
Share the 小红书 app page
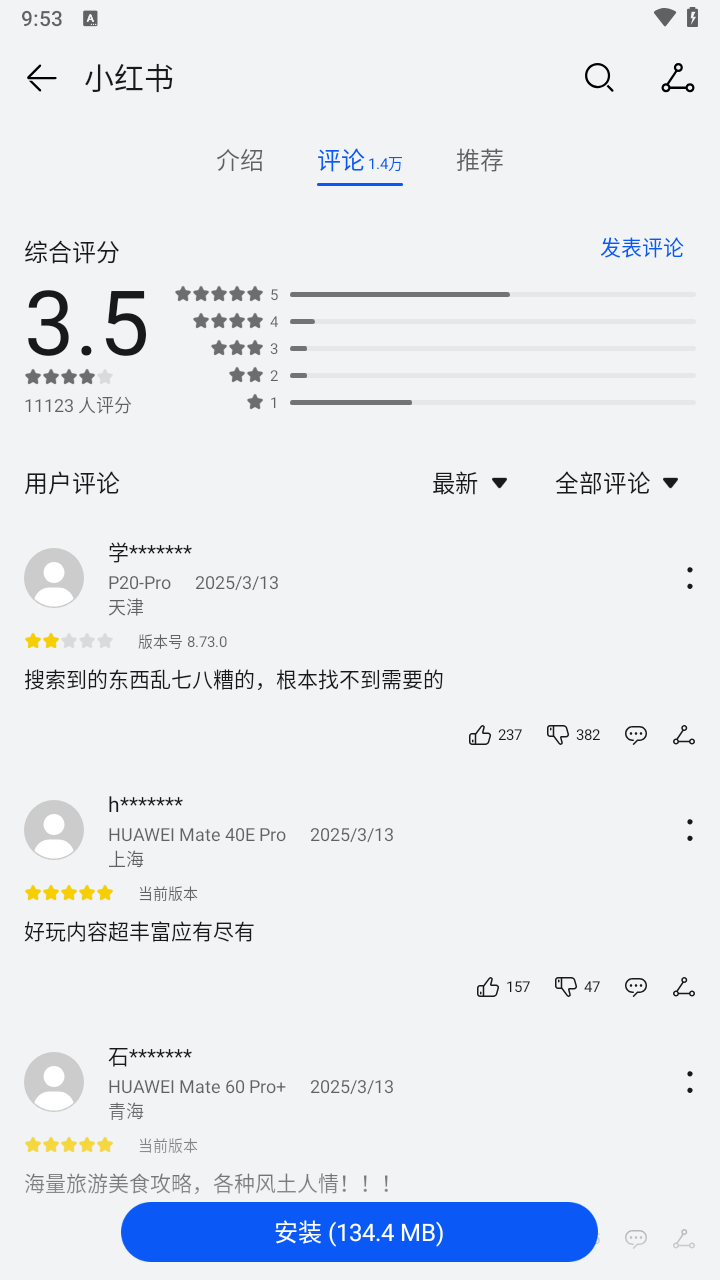click(x=678, y=78)
